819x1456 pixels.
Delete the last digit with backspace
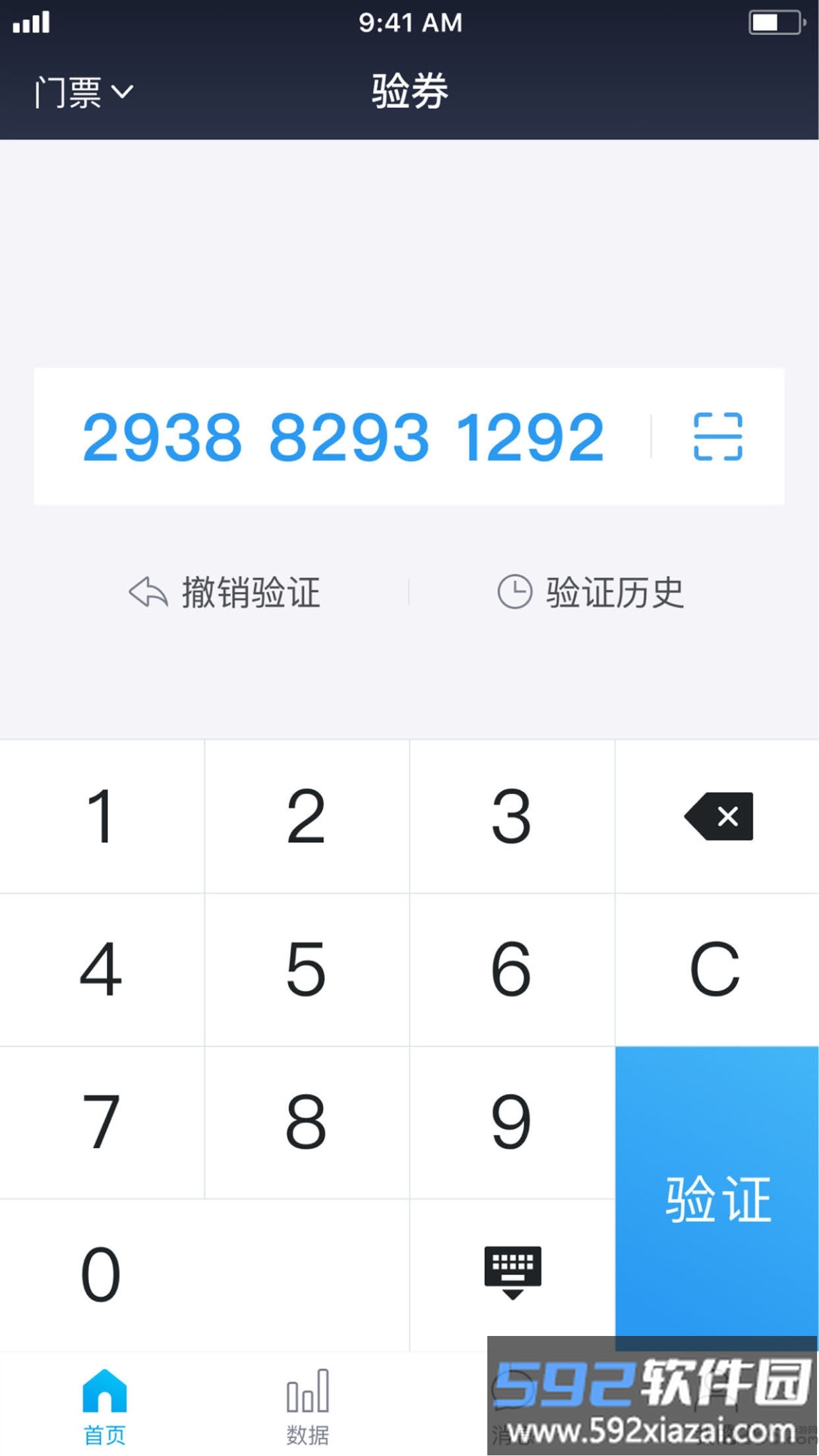pyautogui.click(x=719, y=816)
